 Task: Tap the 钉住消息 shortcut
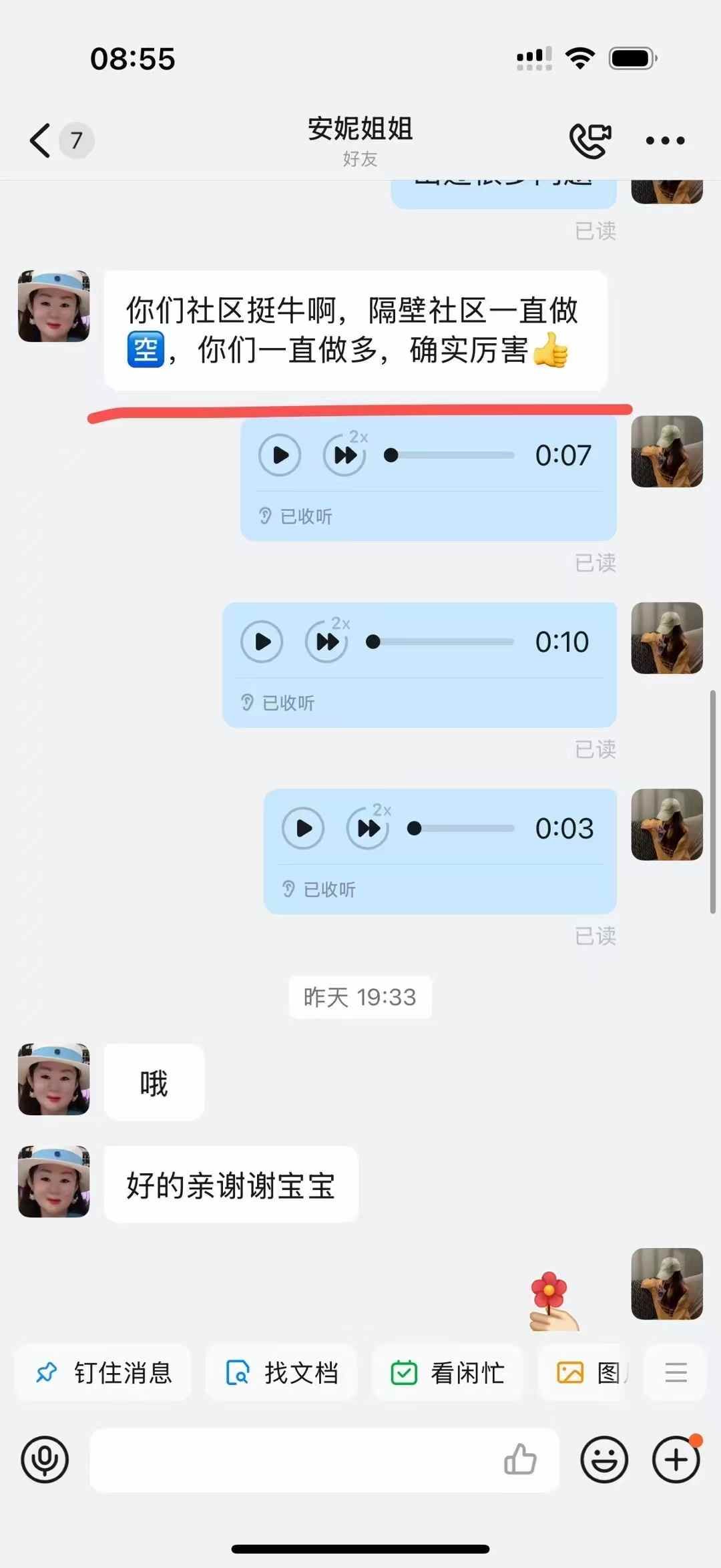(103, 1373)
